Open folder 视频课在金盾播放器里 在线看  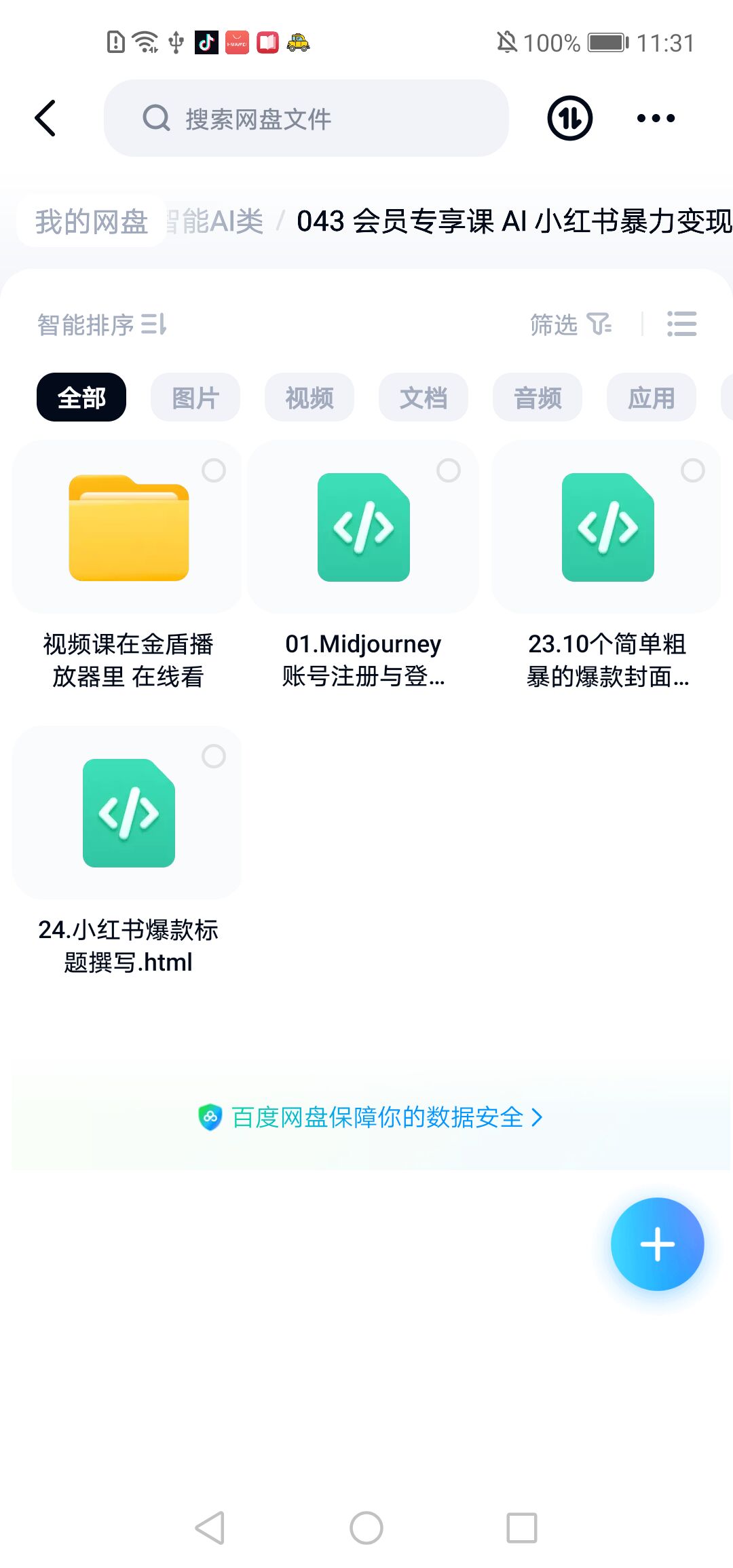(x=128, y=528)
